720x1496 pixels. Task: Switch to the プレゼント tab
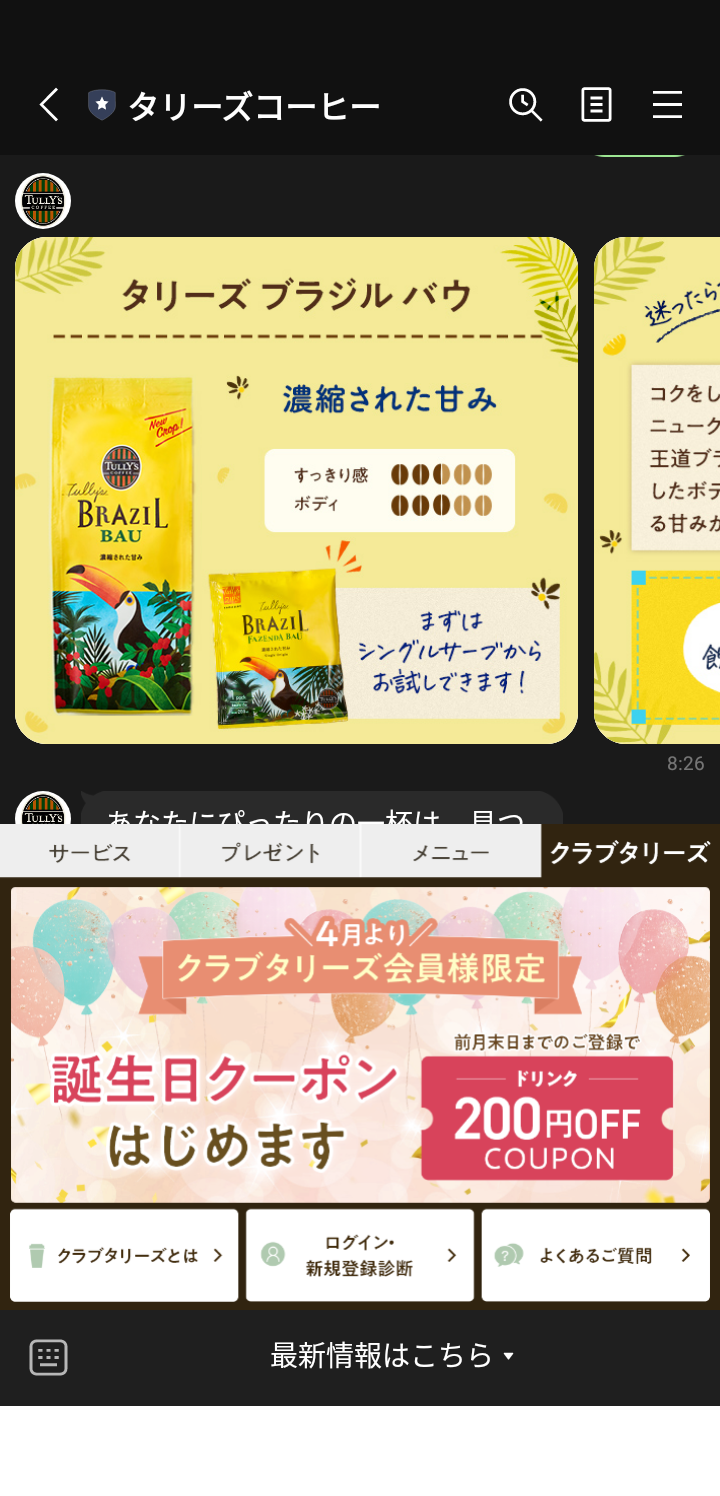[271, 852]
